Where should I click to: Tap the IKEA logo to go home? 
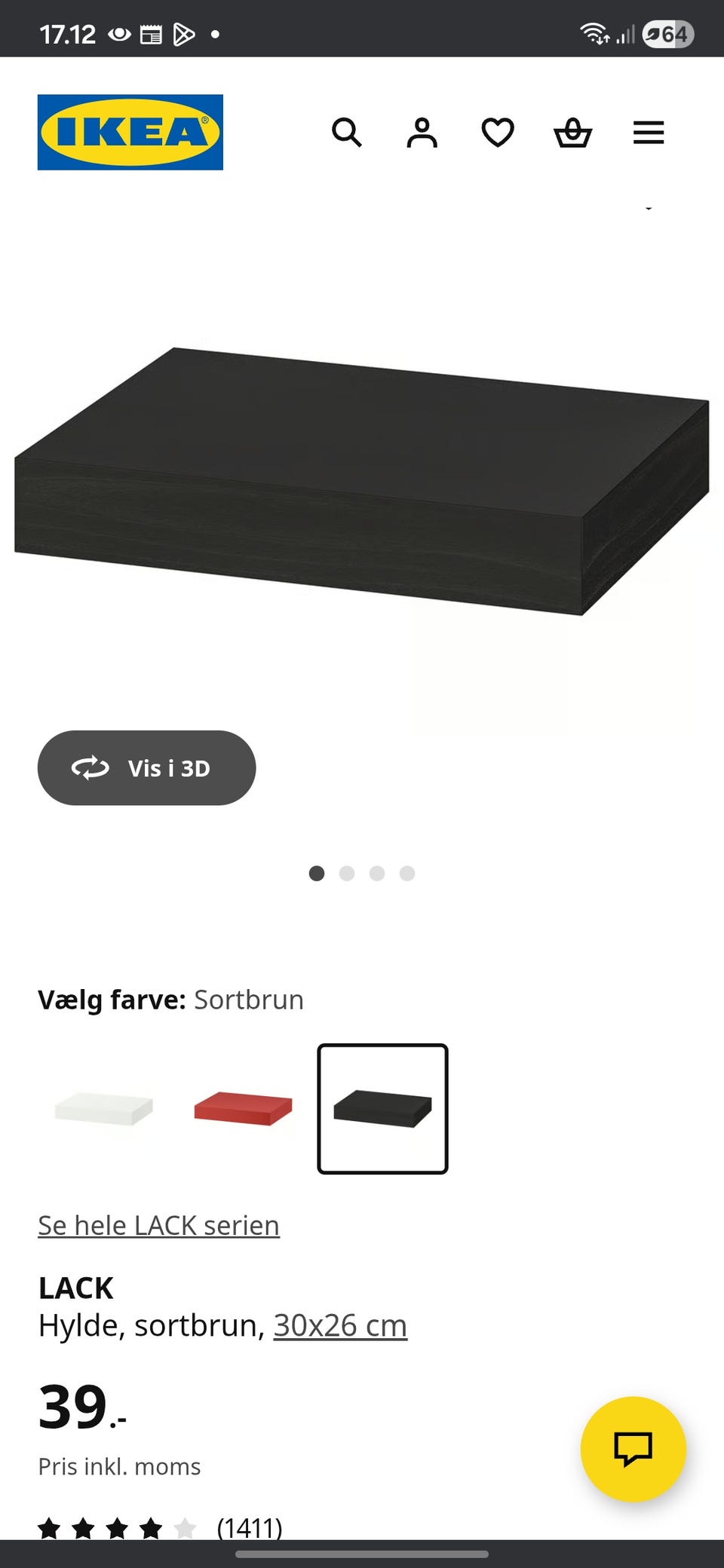tap(129, 132)
